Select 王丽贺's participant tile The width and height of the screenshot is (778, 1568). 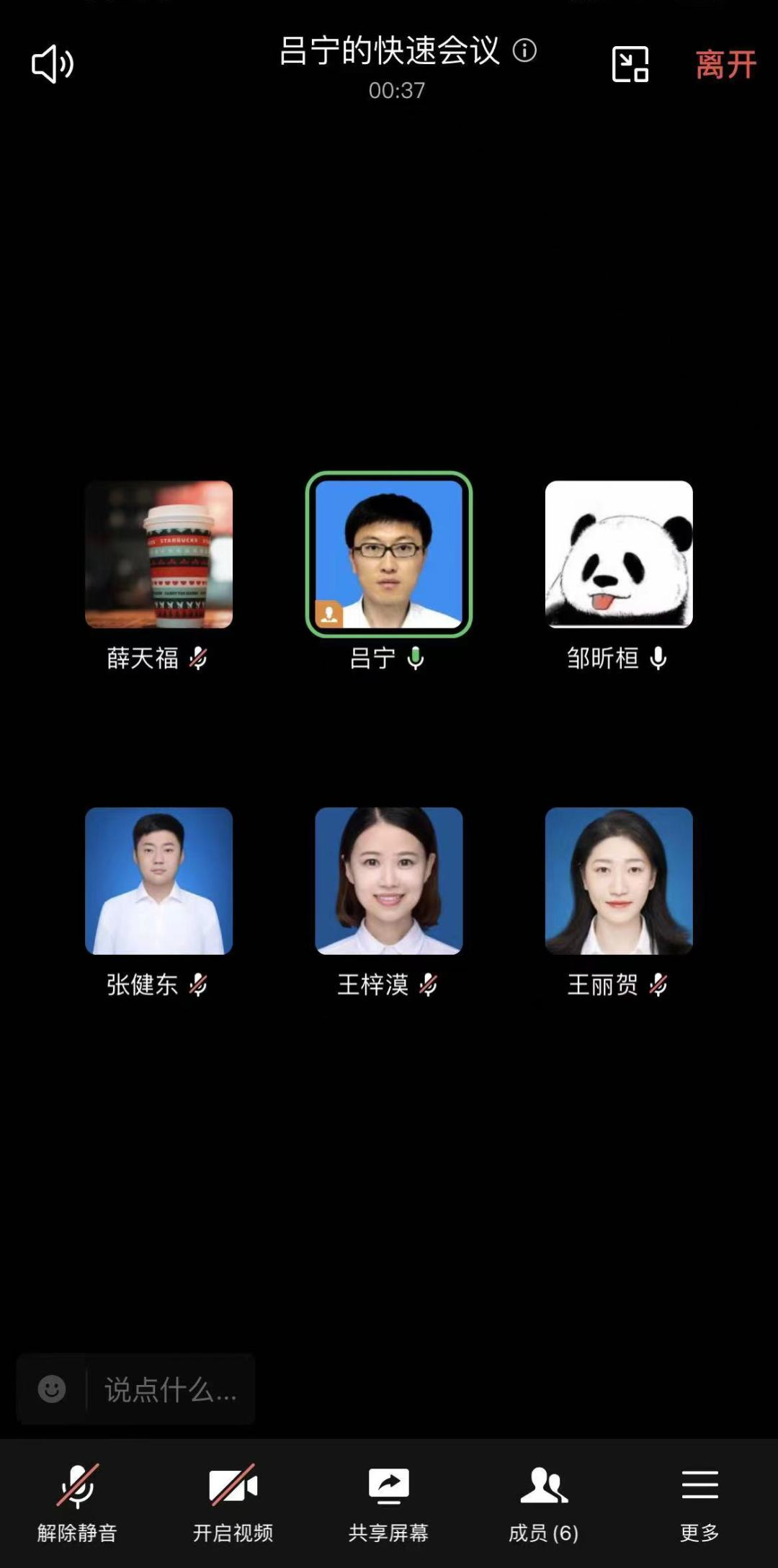pos(619,881)
